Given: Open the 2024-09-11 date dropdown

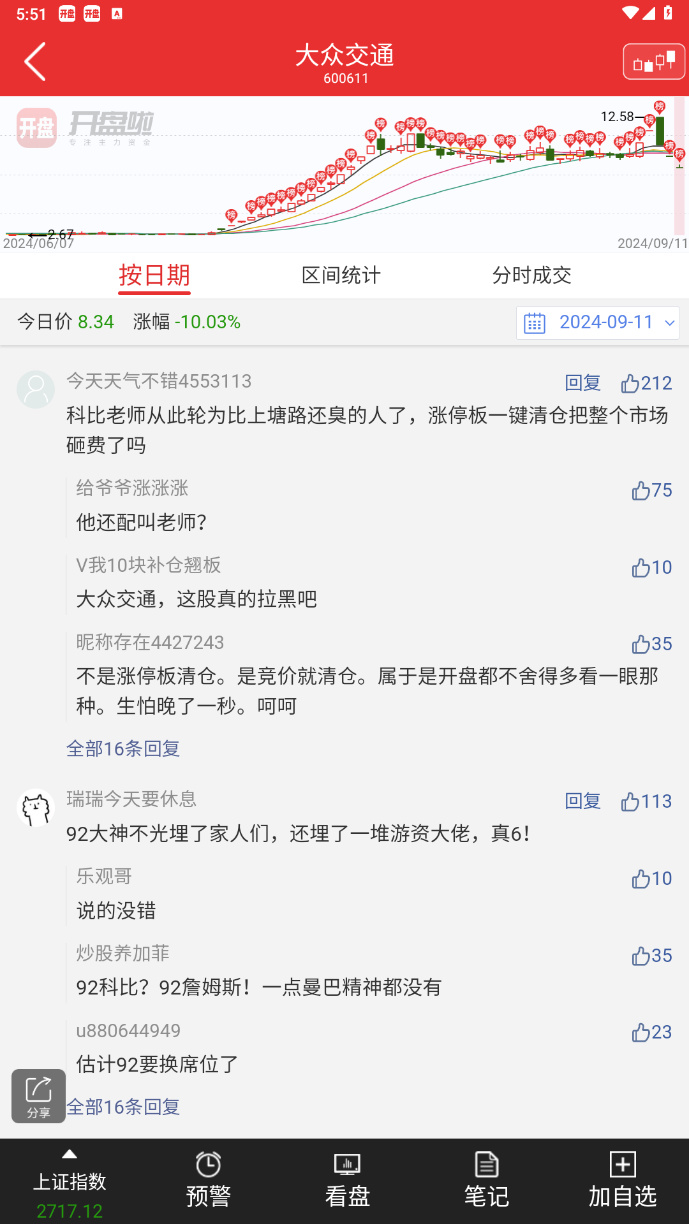Looking at the screenshot, I should coord(598,322).
